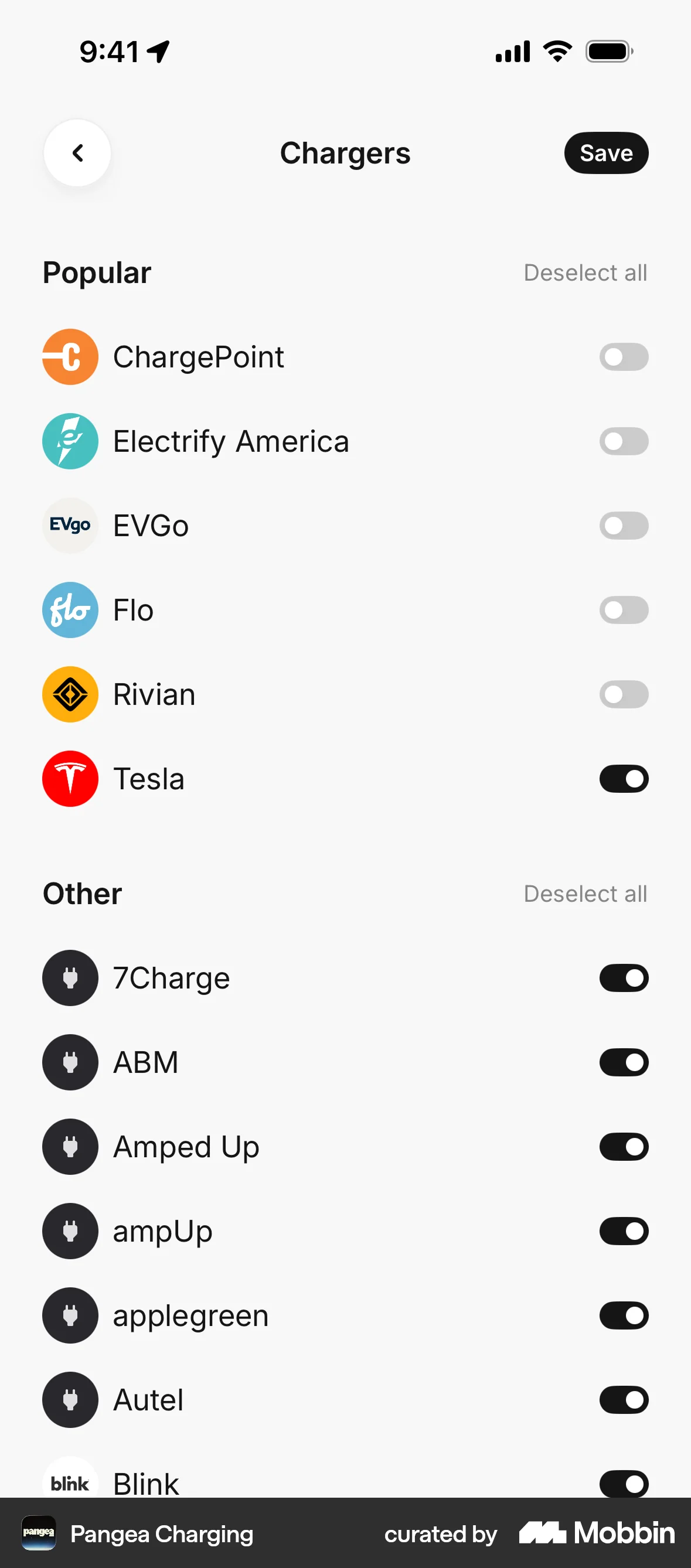Click the ChargePoint brand icon
The height and width of the screenshot is (1568, 691).
(x=70, y=357)
